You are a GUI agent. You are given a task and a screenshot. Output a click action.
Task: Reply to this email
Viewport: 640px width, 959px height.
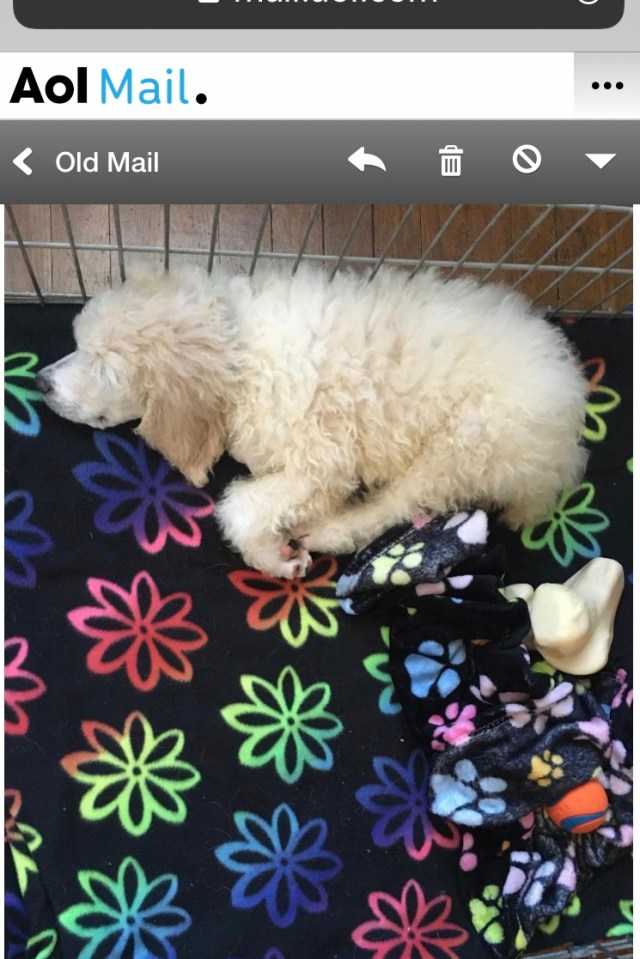[367, 160]
